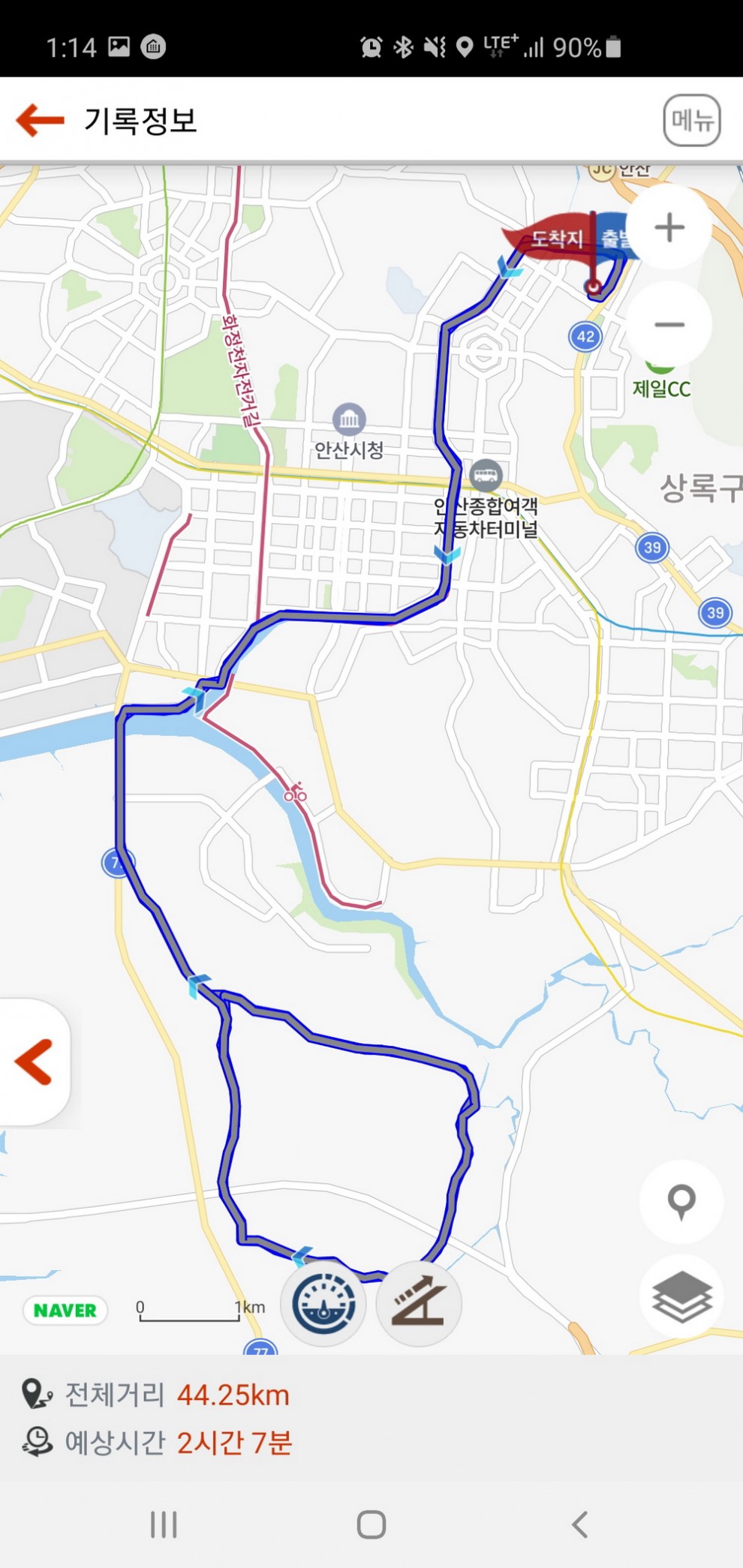Open the map layers selector
The height and width of the screenshot is (1568, 743).
pyautogui.click(x=681, y=1298)
